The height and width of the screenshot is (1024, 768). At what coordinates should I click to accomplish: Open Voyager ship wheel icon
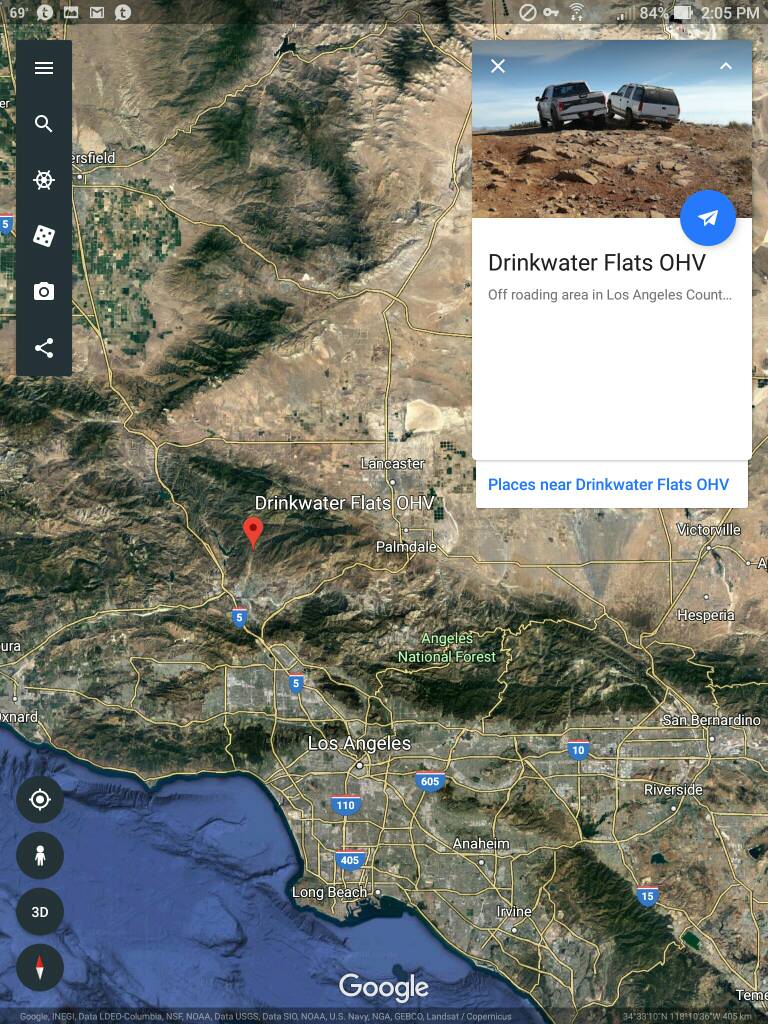(43, 180)
